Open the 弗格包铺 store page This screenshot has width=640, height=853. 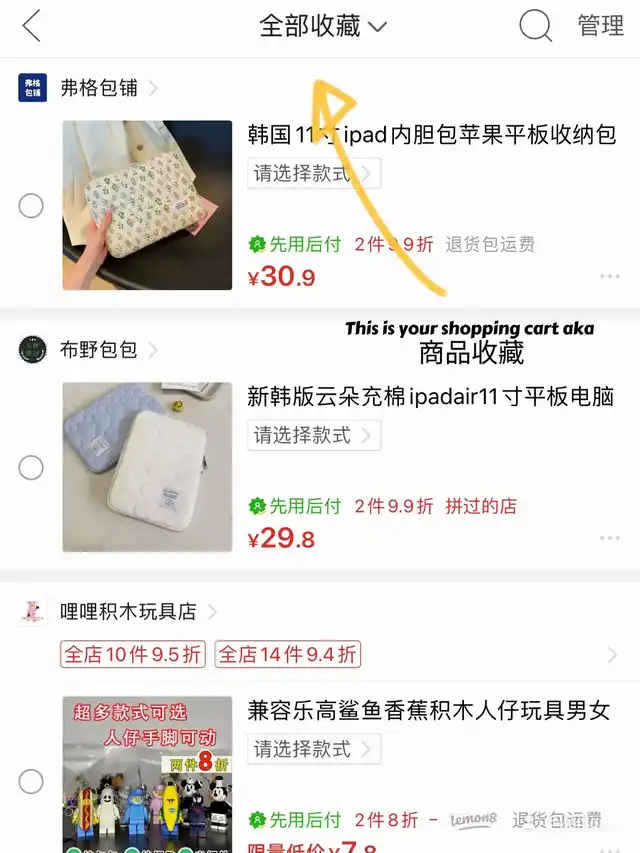(x=98, y=88)
